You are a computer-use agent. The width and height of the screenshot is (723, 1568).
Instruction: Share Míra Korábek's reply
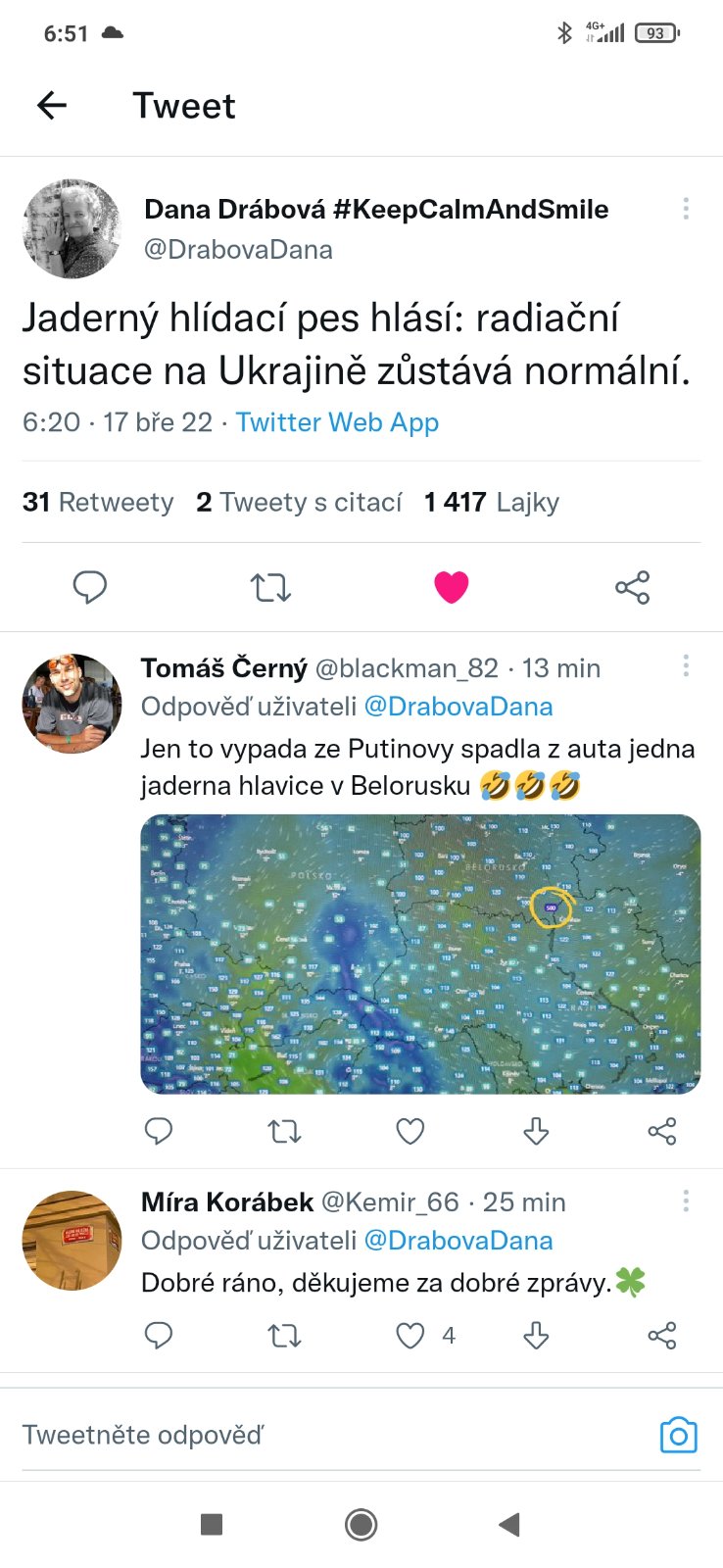[662, 1335]
